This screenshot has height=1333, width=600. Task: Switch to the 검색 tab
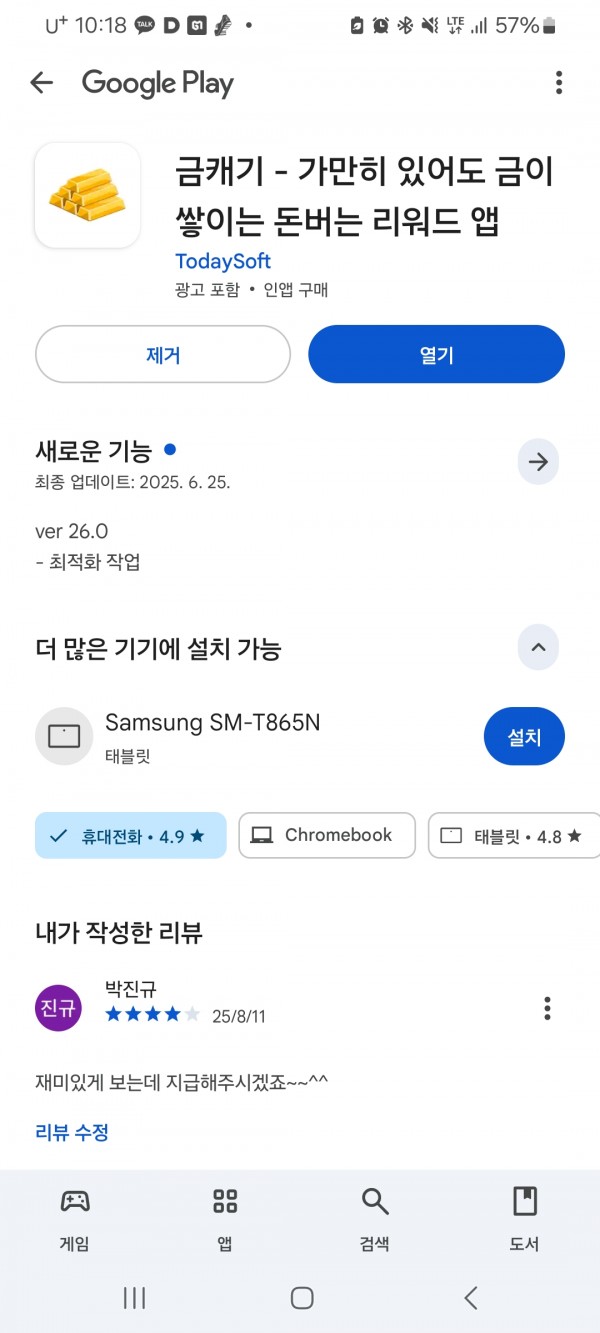375,1220
